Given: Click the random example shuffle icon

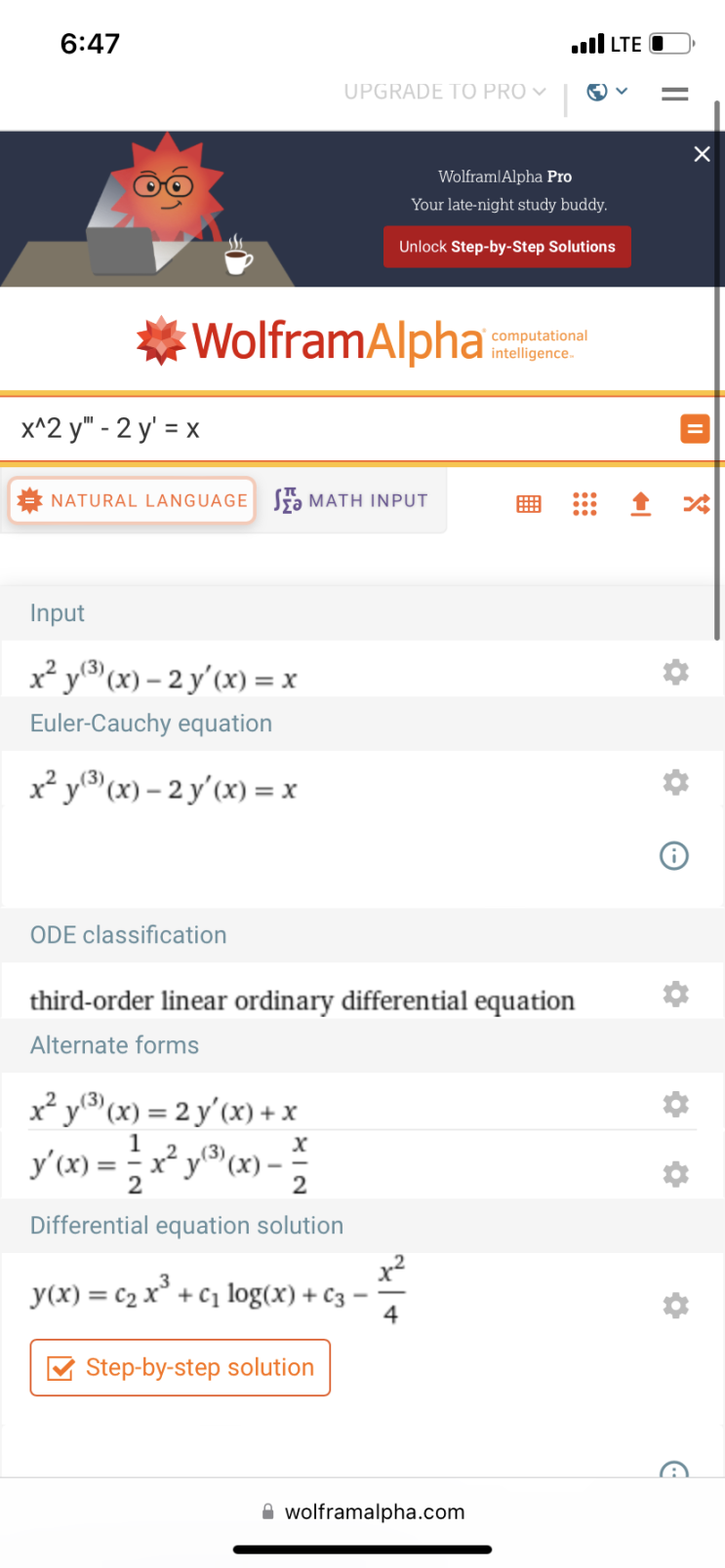Looking at the screenshot, I should click(696, 503).
